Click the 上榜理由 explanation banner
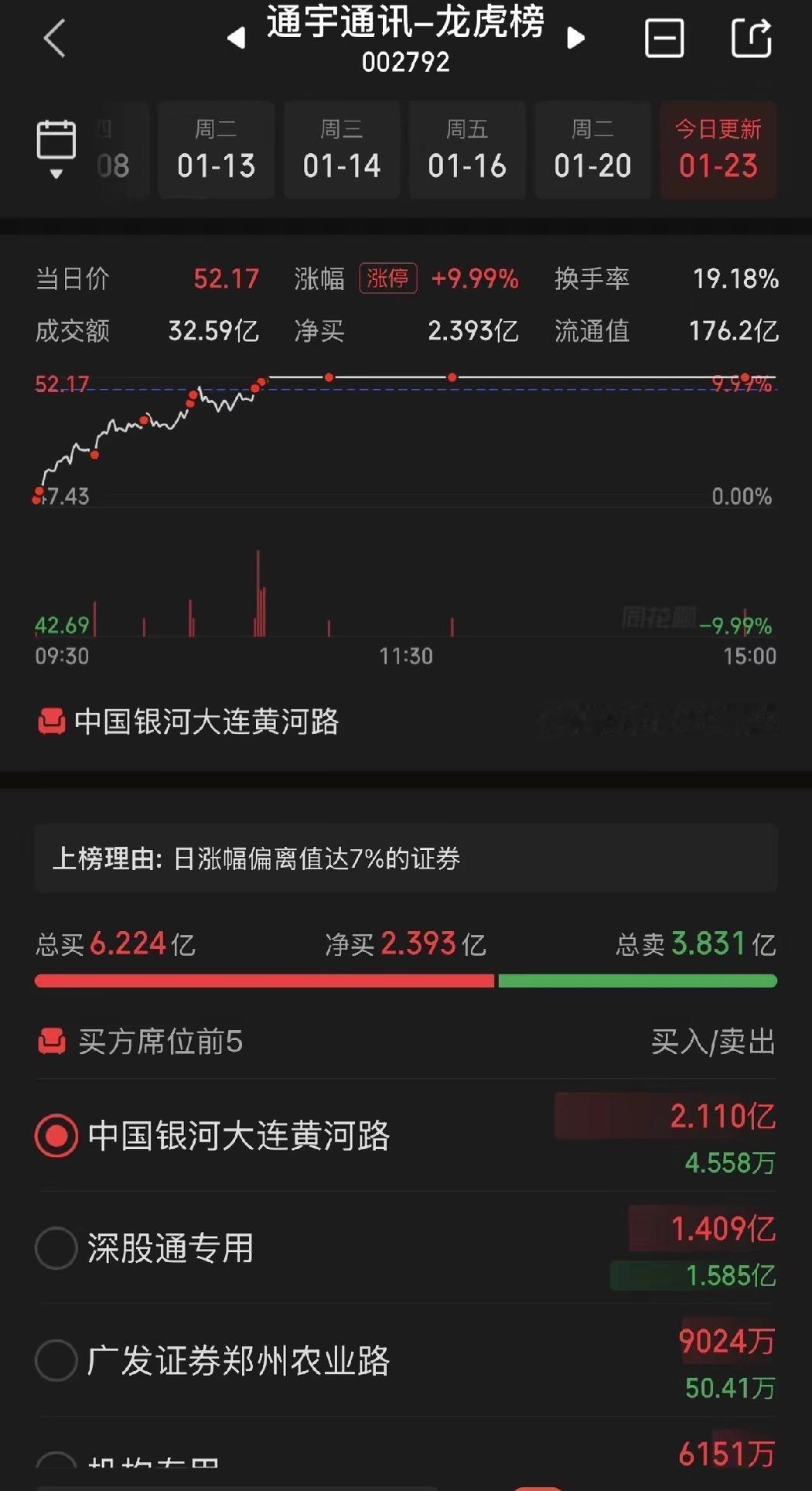 pyautogui.click(x=406, y=858)
